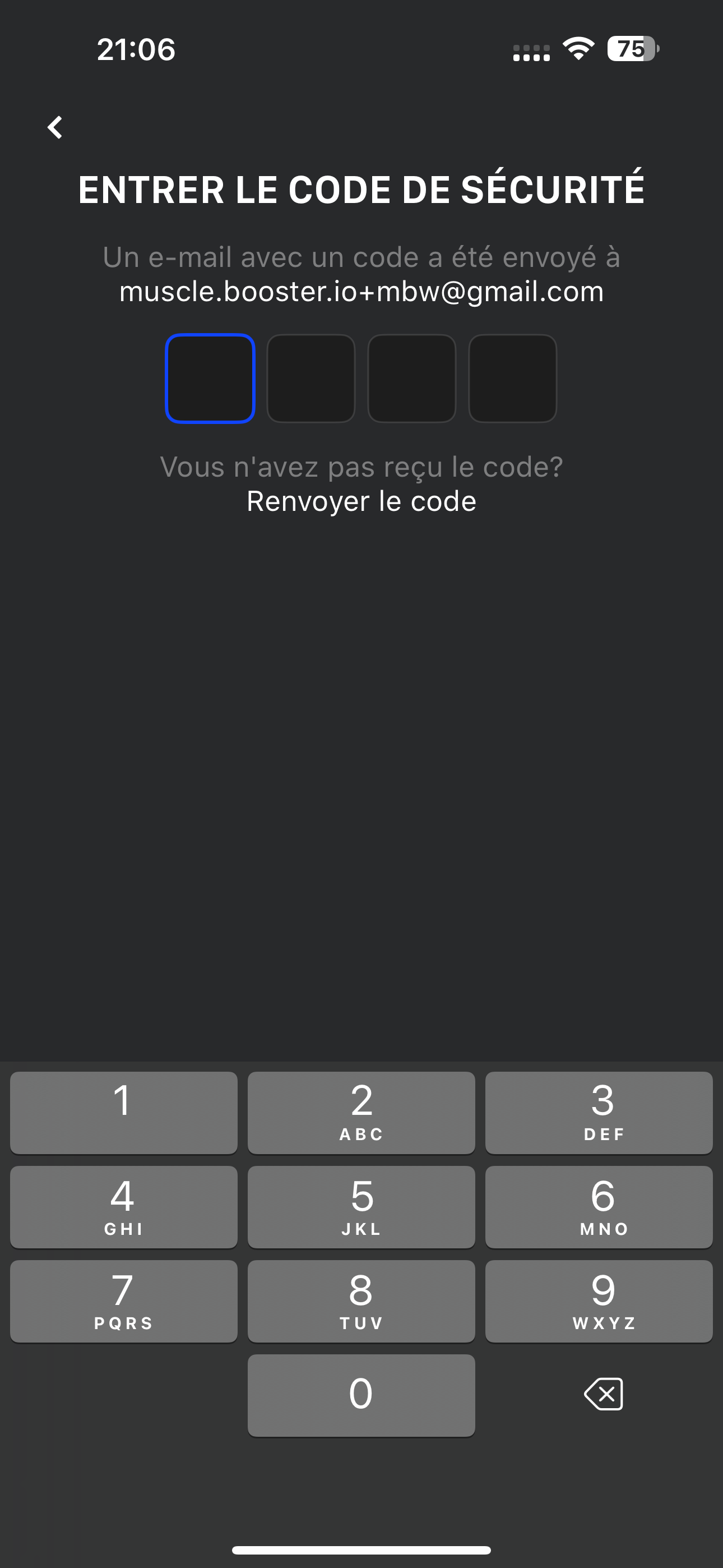Image resolution: width=723 pixels, height=1568 pixels.
Task: Type 0 on the numeric keypad
Action: point(361,1395)
